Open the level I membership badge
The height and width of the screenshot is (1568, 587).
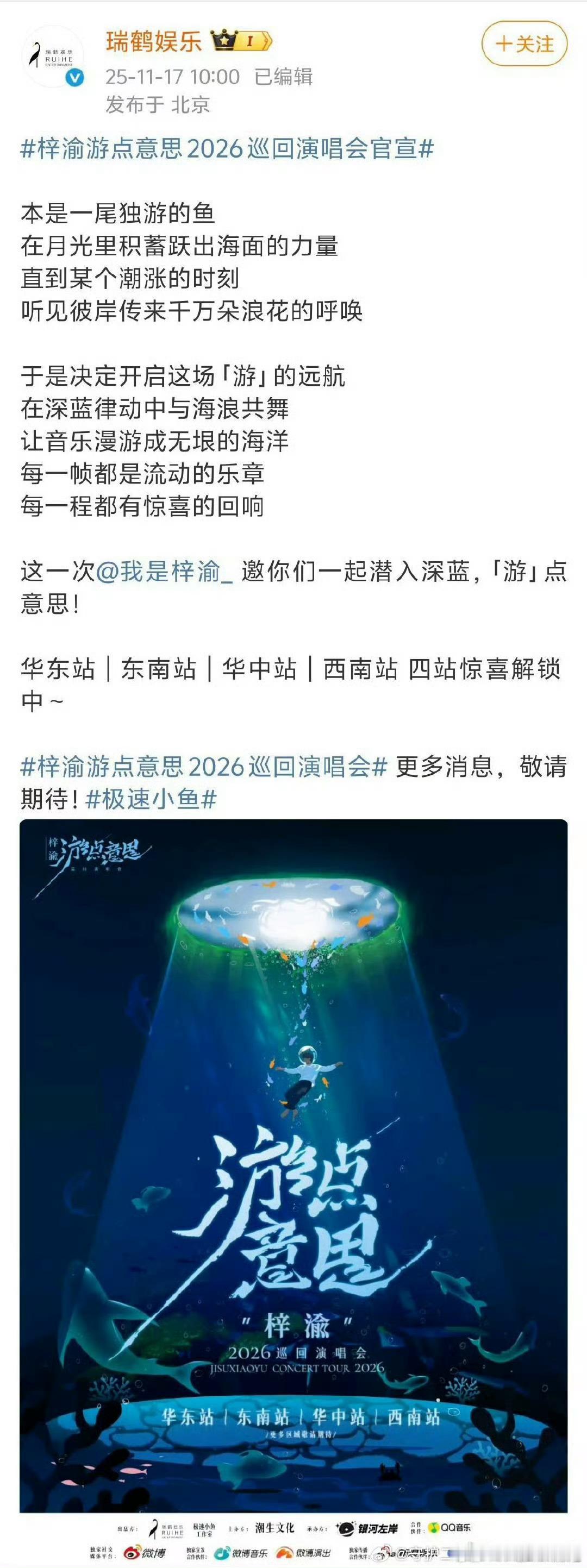(252, 41)
